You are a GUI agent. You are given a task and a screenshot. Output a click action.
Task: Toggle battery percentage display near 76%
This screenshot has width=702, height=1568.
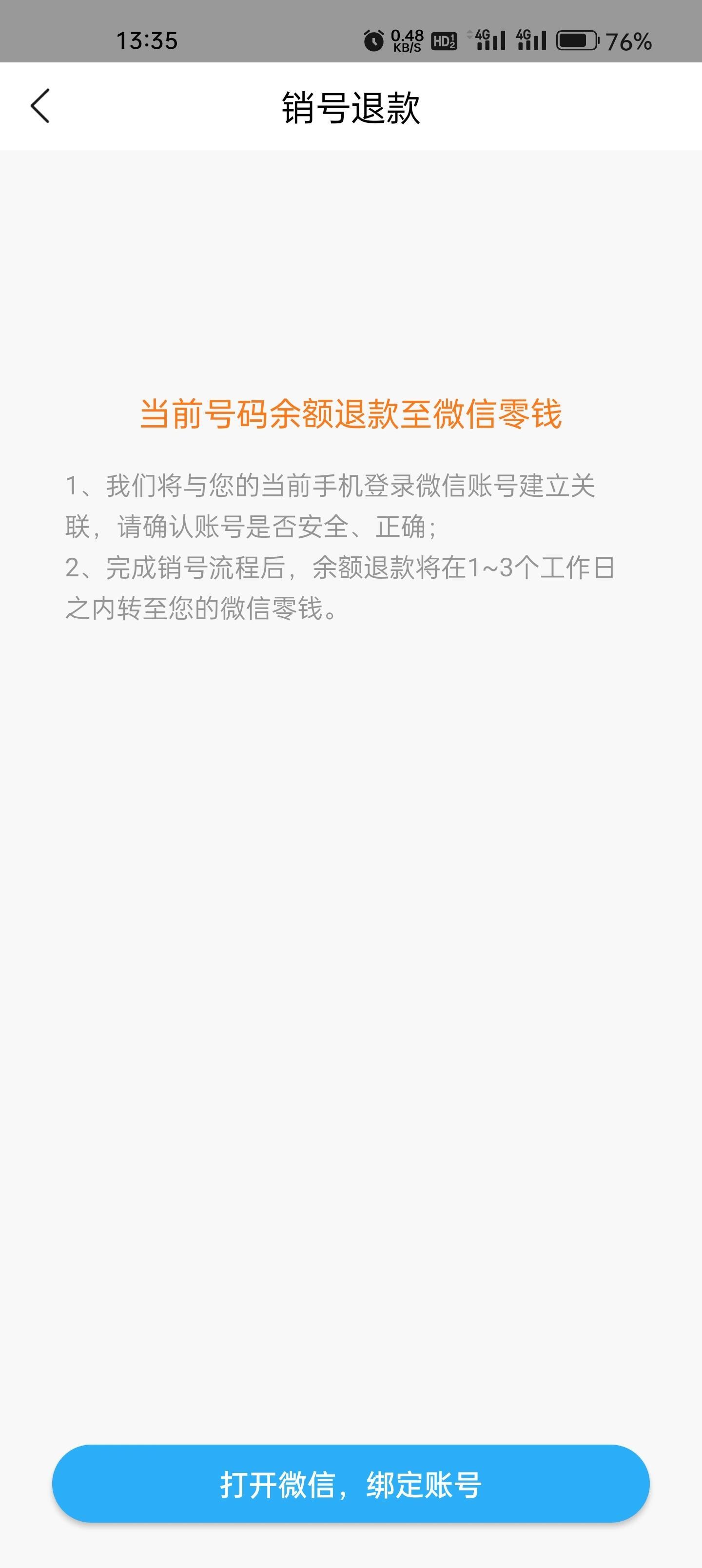pyautogui.click(x=628, y=41)
